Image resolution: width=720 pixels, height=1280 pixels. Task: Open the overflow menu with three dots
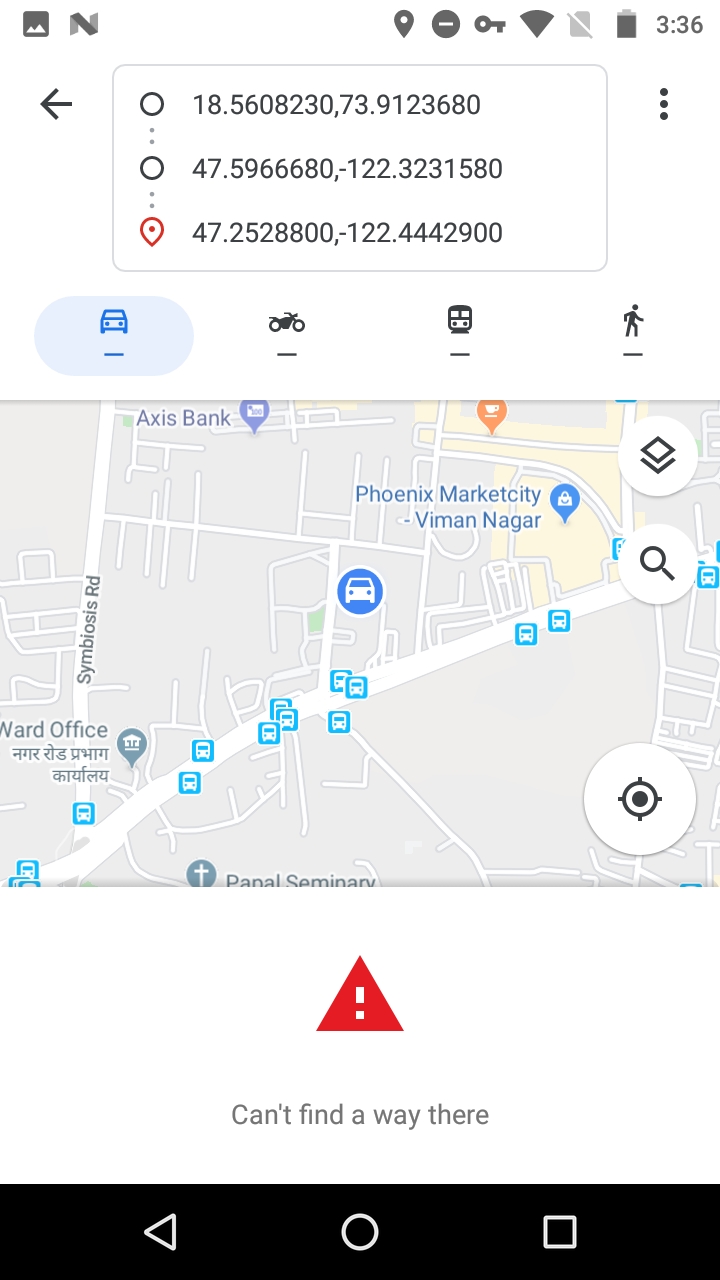(x=663, y=104)
